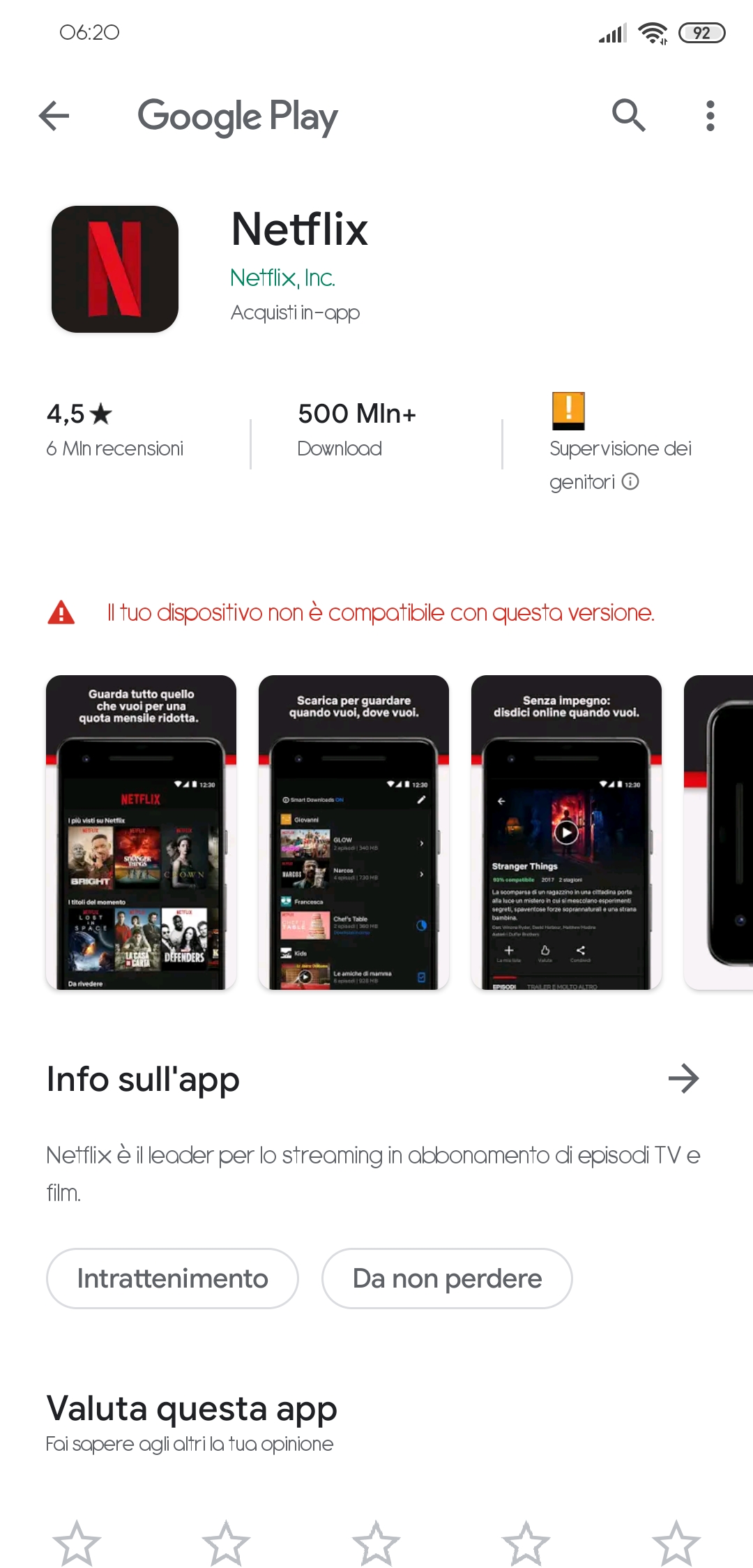753x1568 pixels.
Task: Rate the app one star
Action: click(76, 1543)
